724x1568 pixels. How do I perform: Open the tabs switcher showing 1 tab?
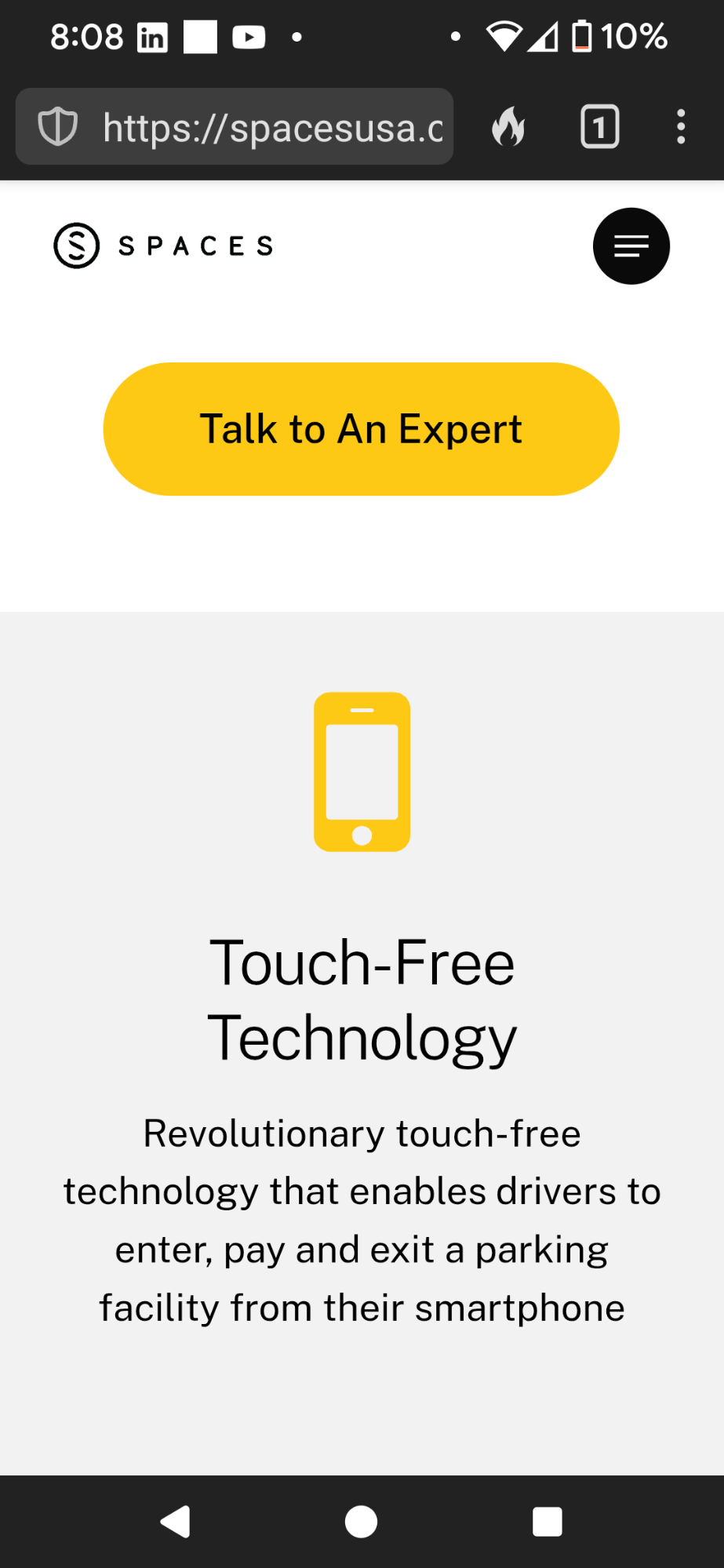pyautogui.click(x=599, y=127)
